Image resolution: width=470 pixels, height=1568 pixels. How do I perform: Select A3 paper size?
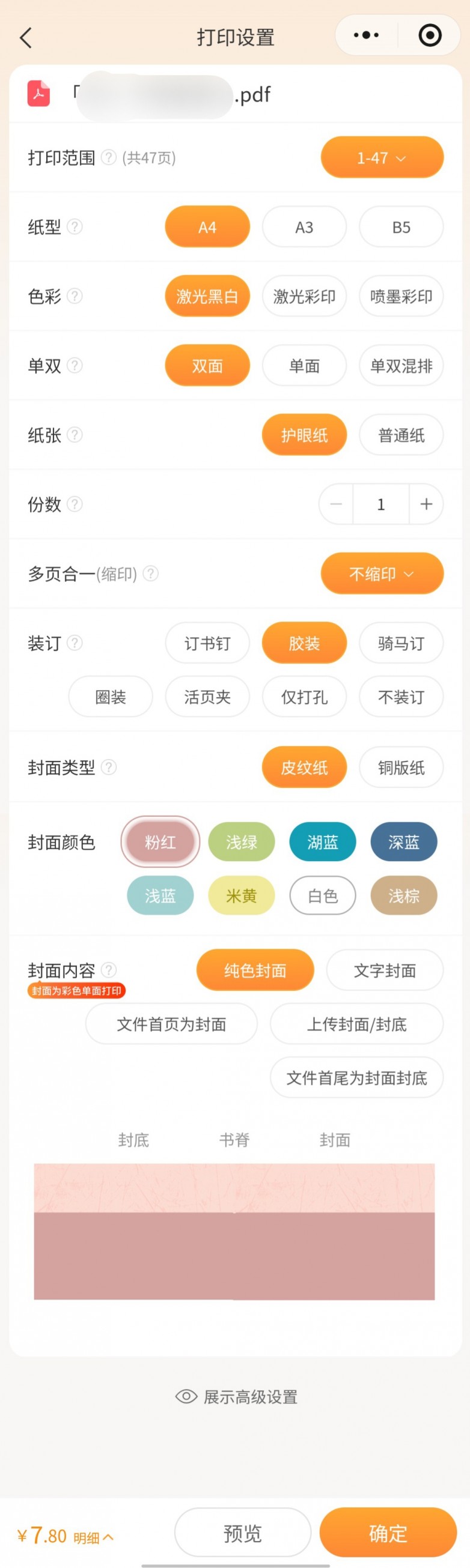(304, 227)
